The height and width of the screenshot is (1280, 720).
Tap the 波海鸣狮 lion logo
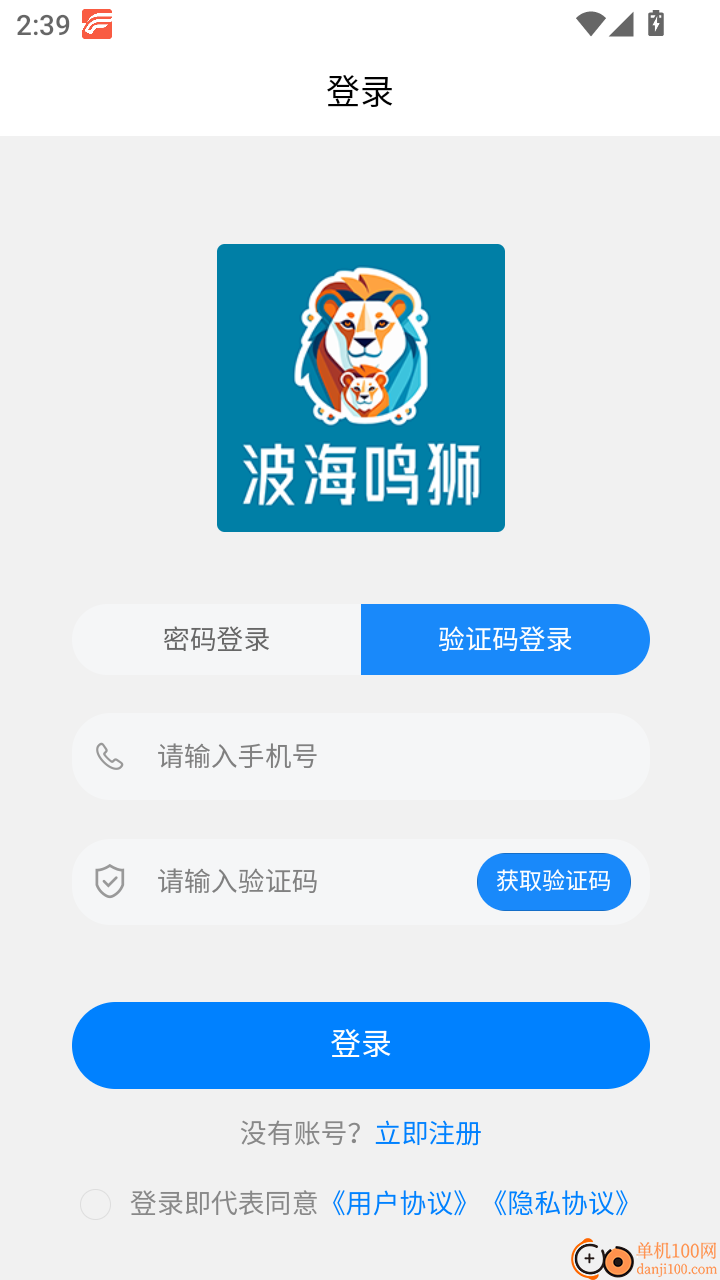click(x=360, y=388)
